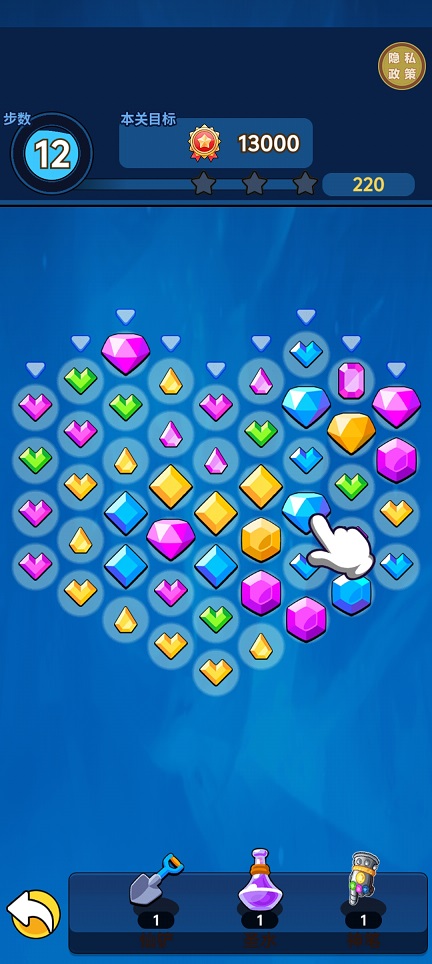Tap the pink rectangular gem
The image size is (432, 964).
[x=351, y=381]
